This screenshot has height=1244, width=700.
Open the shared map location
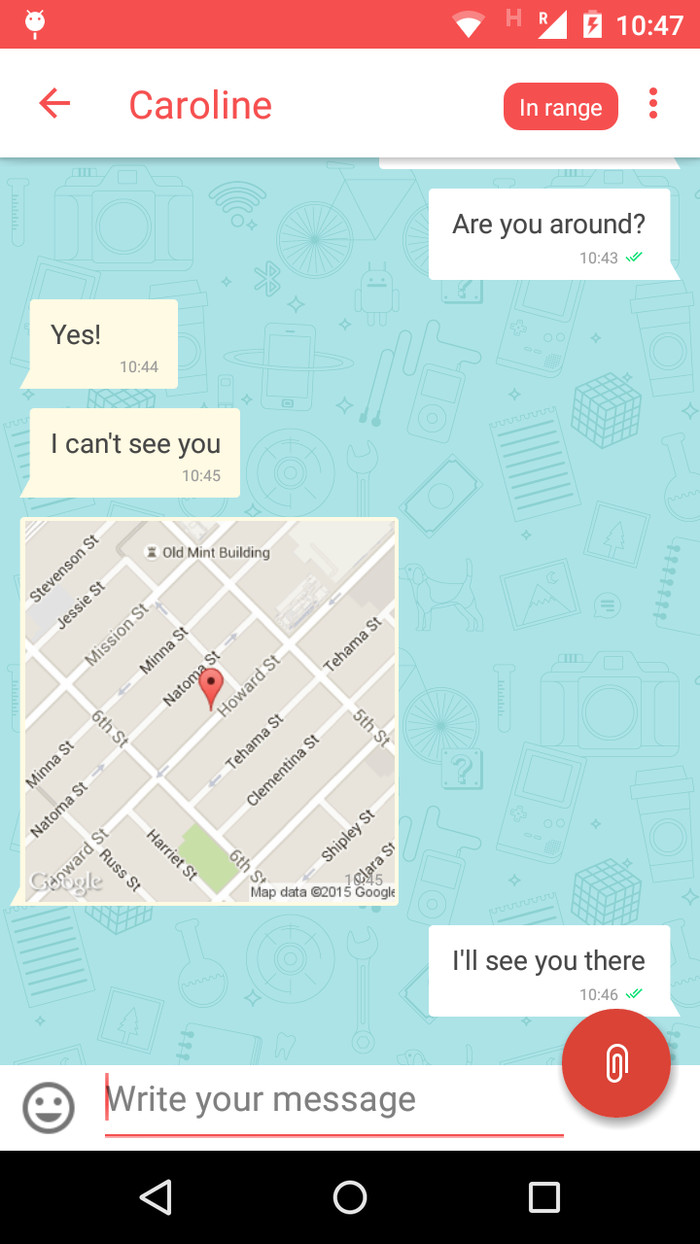coord(210,711)
